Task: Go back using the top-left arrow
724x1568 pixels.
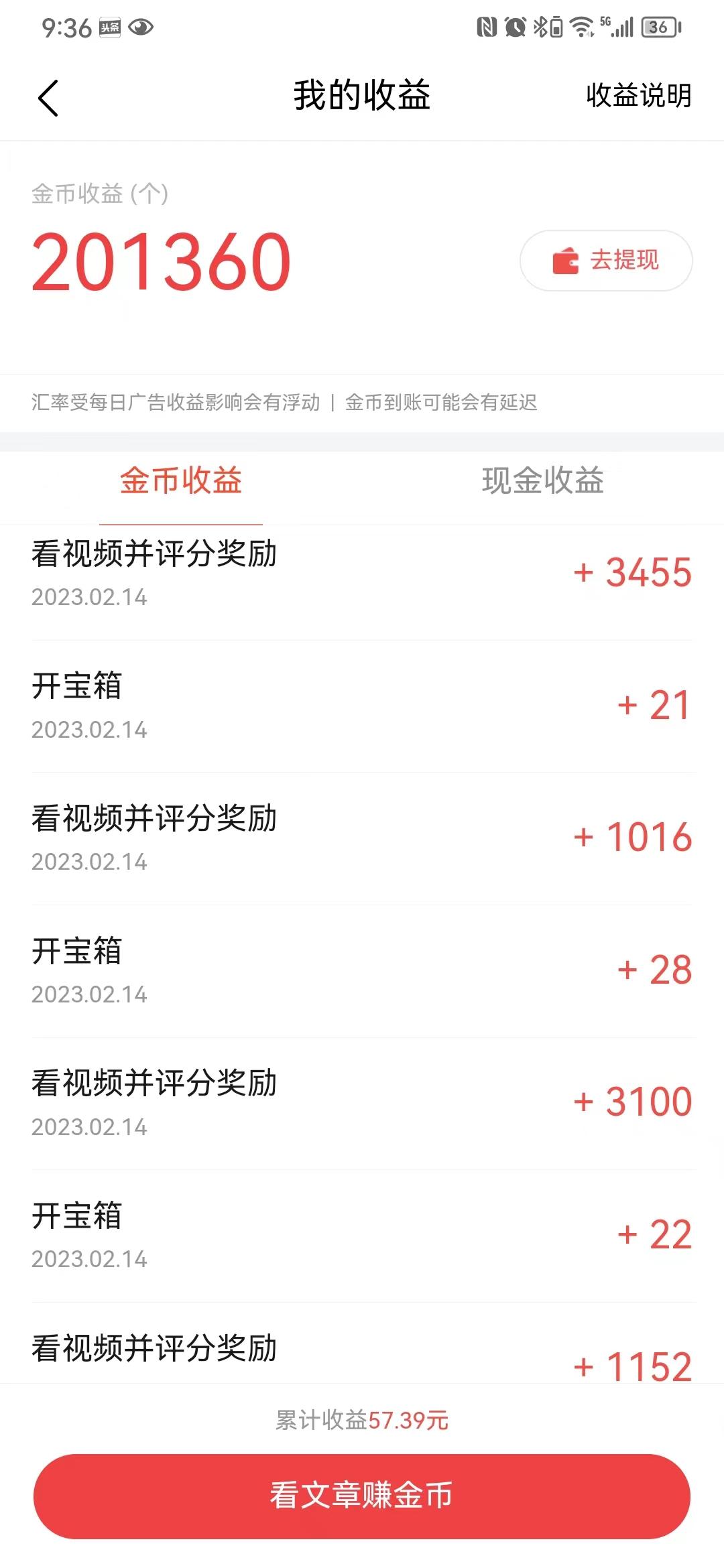Action: (x=48, y=98)
